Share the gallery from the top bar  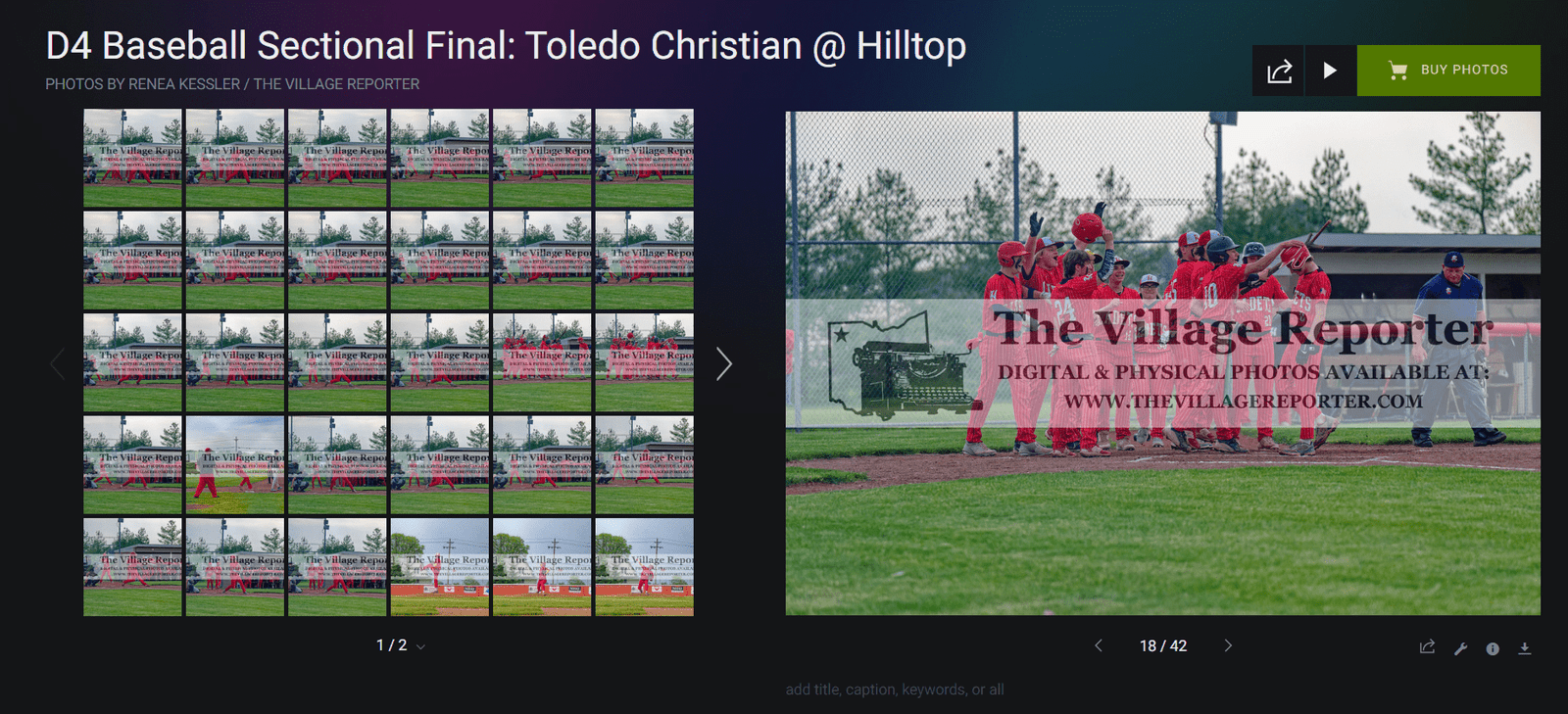pyautogui.click(x=1279, y=71)
